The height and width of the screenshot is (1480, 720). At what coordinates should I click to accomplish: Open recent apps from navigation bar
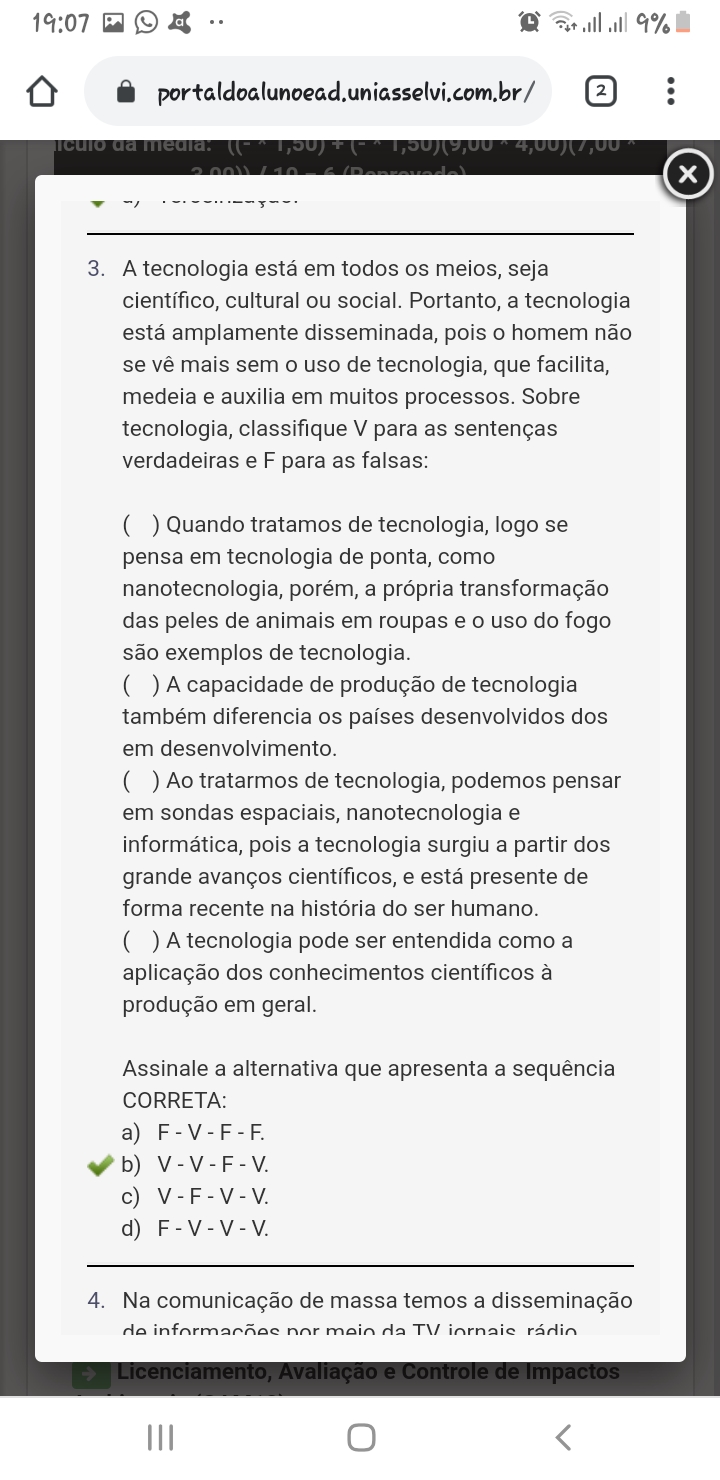point(160,1437)
